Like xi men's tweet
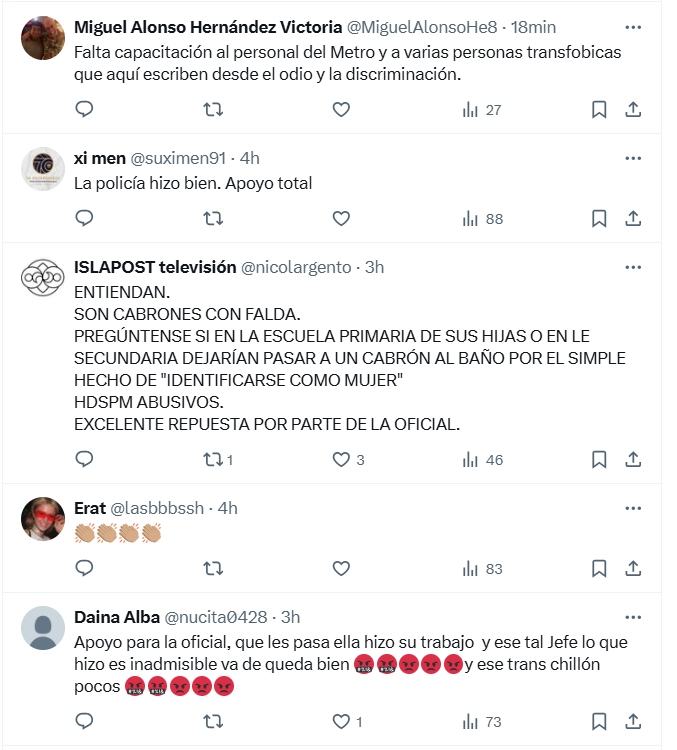Screen dimensions: 677x750 (341, 219)
